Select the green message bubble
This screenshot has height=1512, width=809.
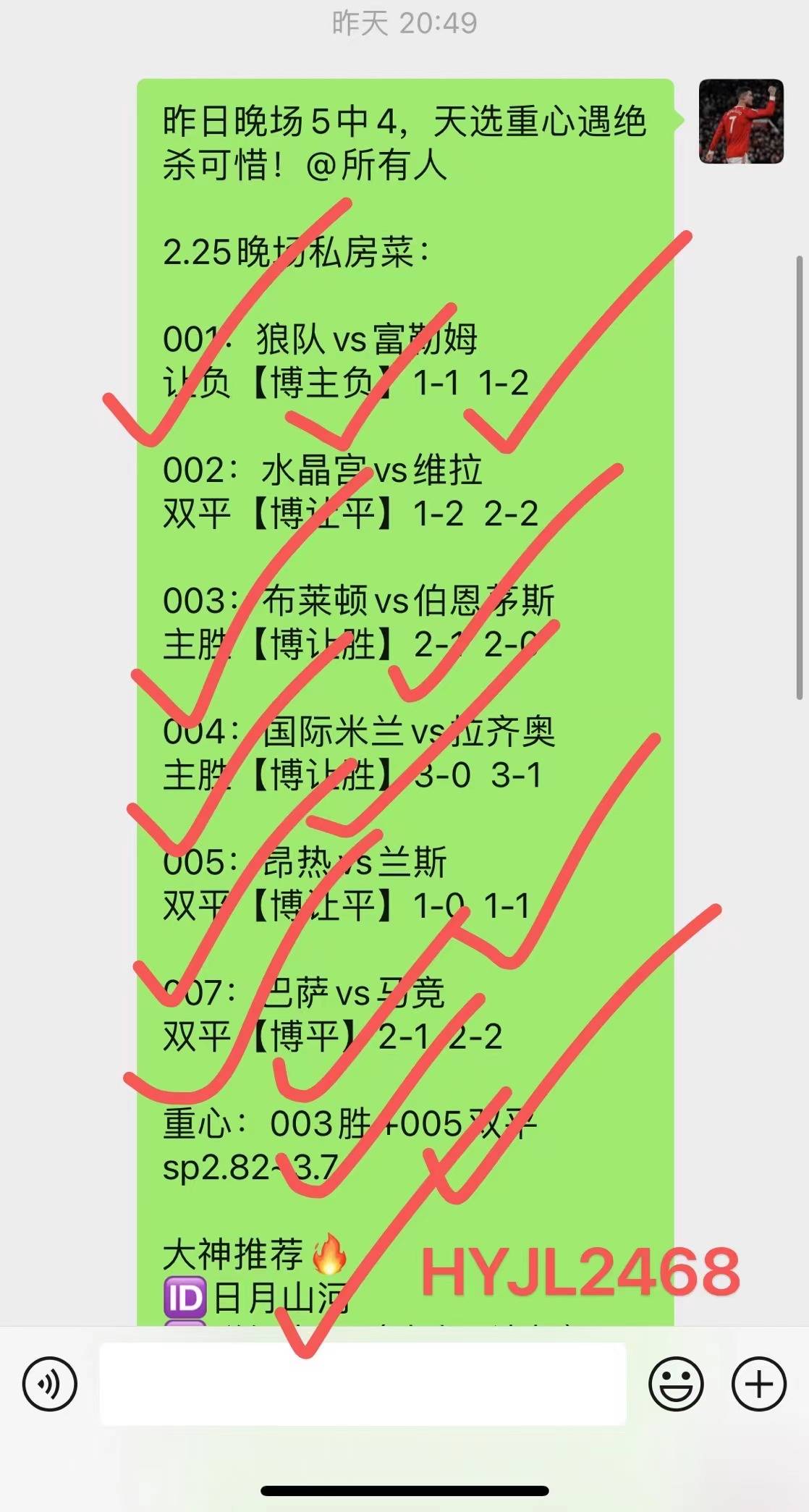pyautogui.click(x=405, y=651)
